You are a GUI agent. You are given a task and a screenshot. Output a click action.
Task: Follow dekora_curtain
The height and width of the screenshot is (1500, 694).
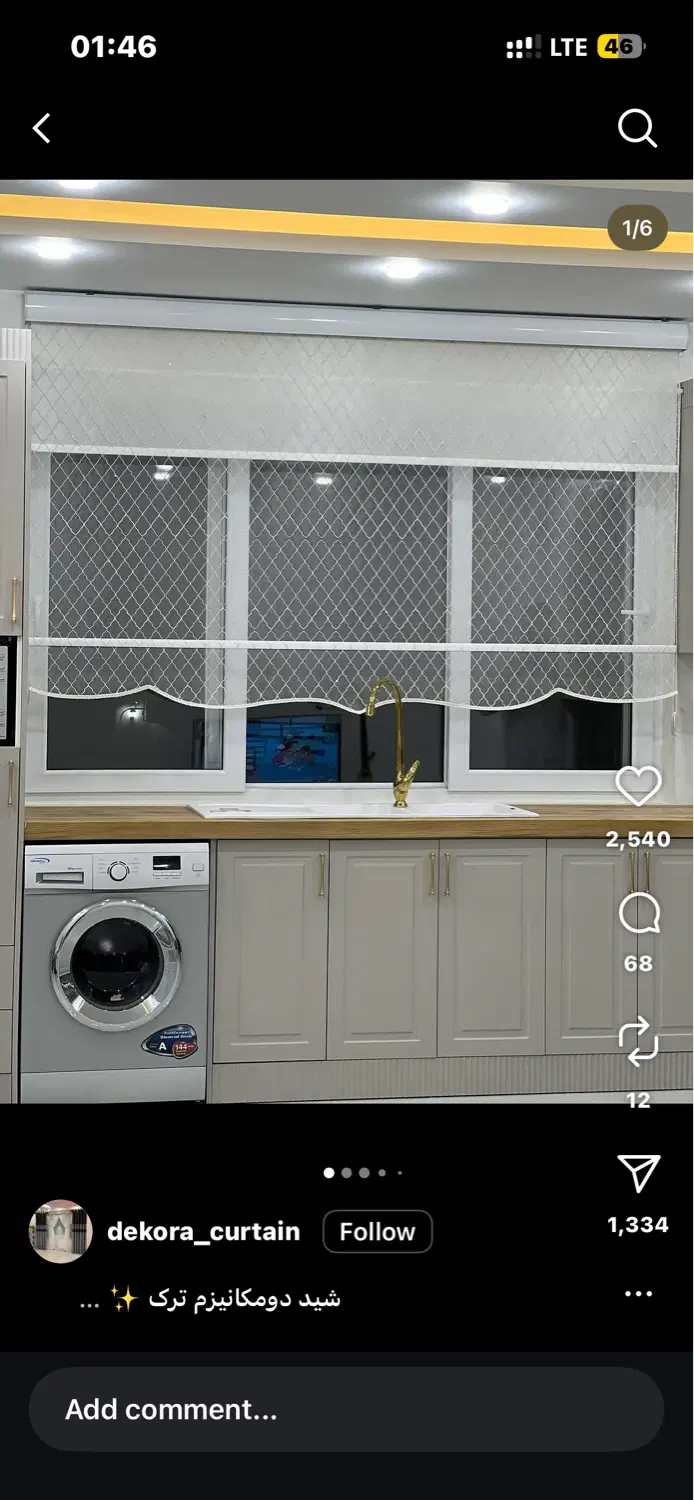pyautogui.click(x=377, y=1232)
